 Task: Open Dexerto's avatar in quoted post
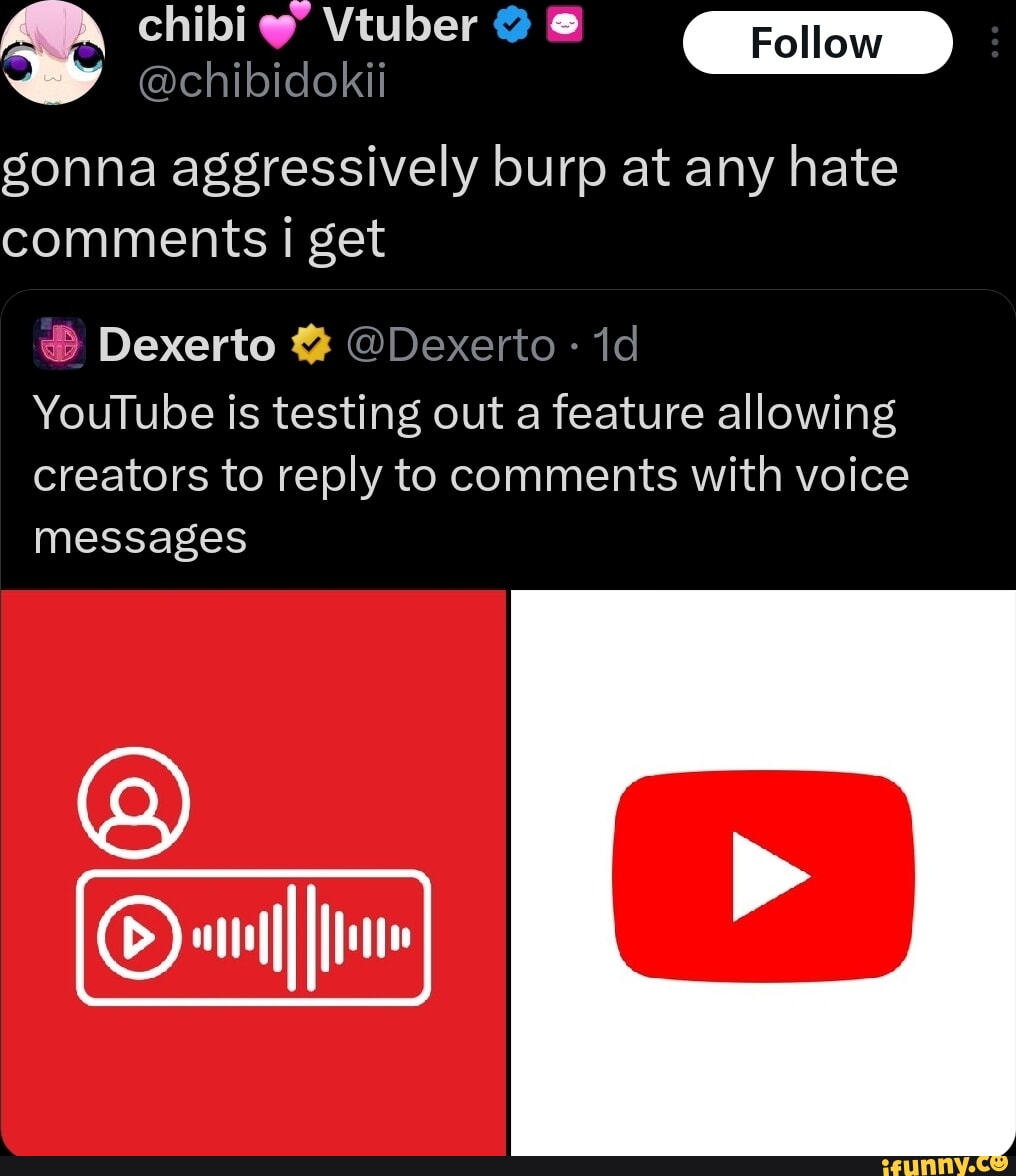tap(59, 345)
